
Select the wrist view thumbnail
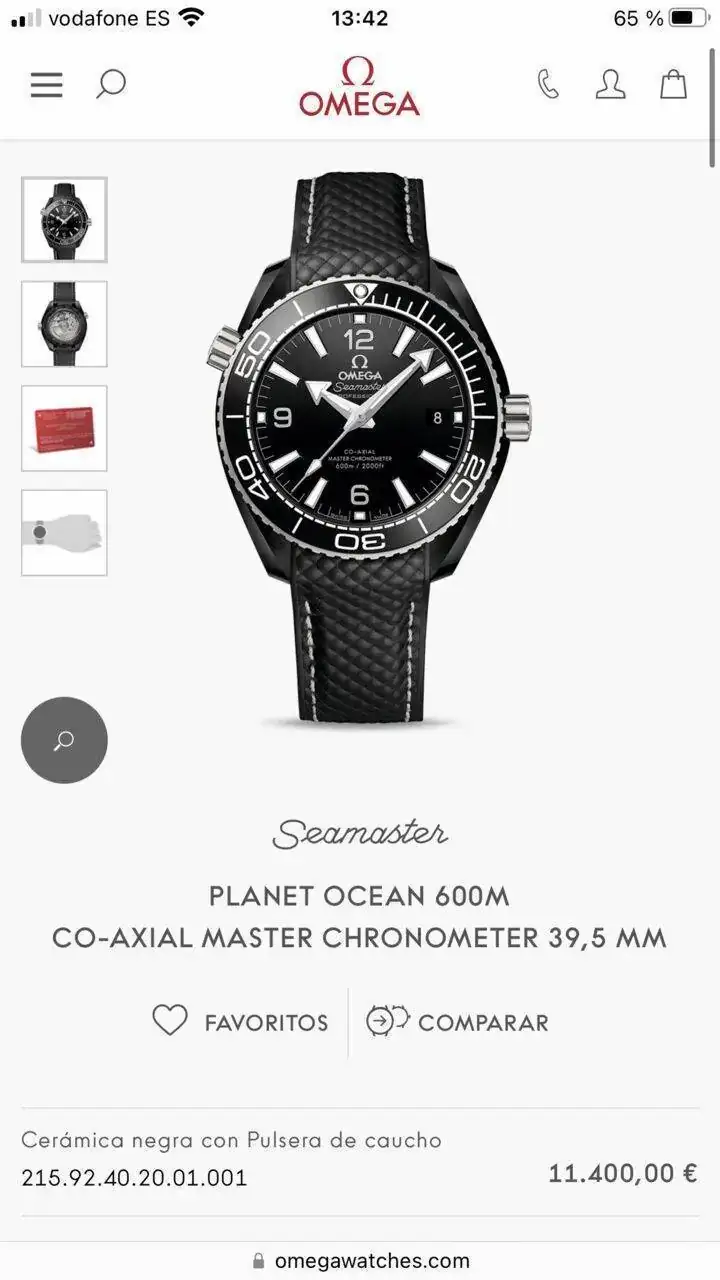click(x=64, y=532)
